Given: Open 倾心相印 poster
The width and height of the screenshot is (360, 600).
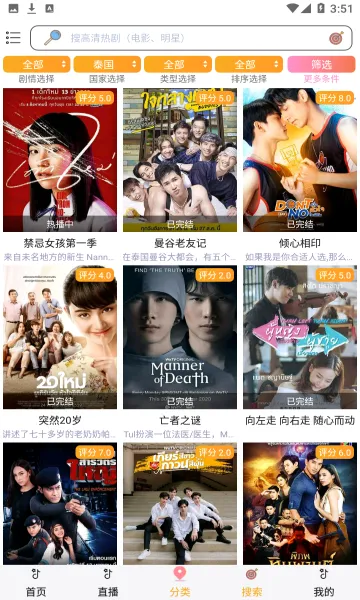Looking at the screenshot, I should 300,160.
